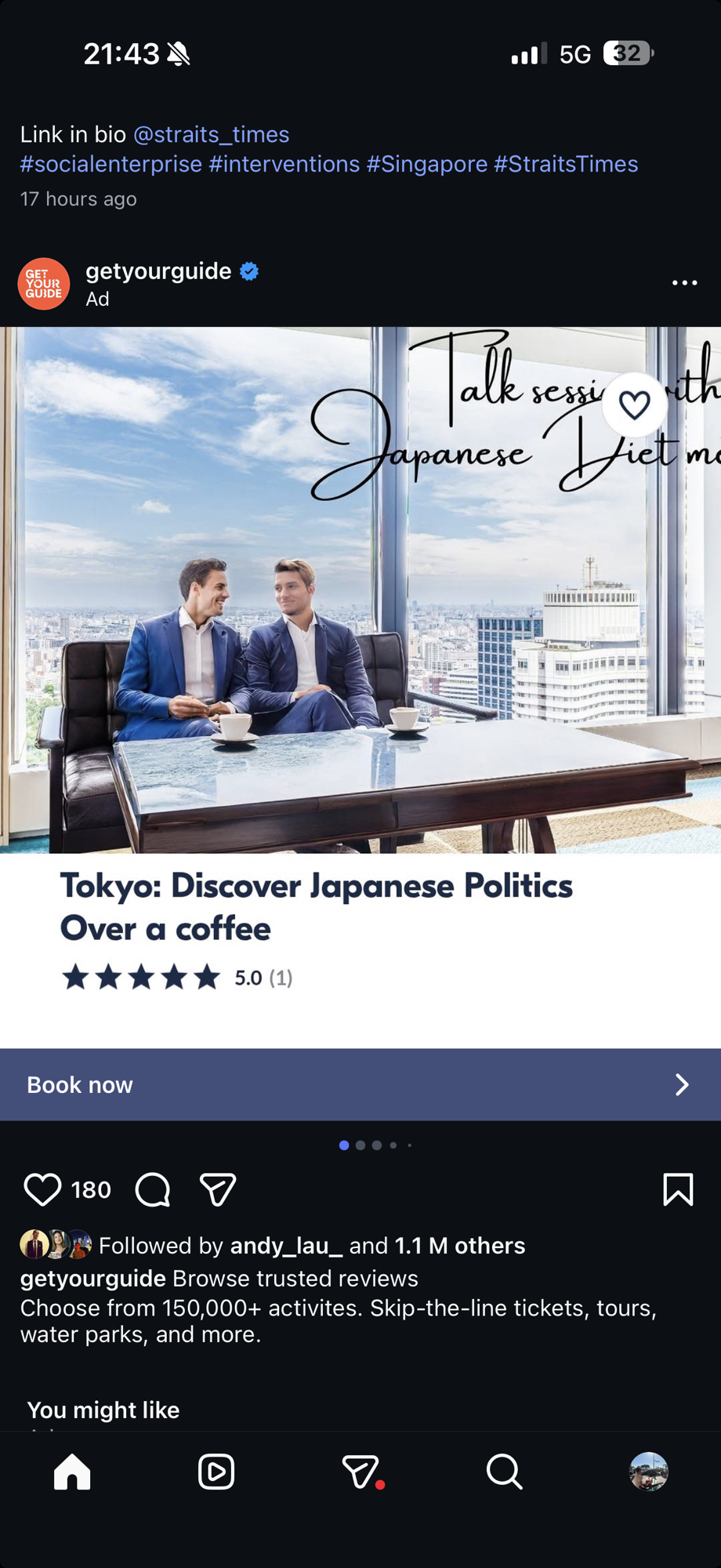Bookmark the getyourguide post
721x1568 pixels.
[678, 1189]
